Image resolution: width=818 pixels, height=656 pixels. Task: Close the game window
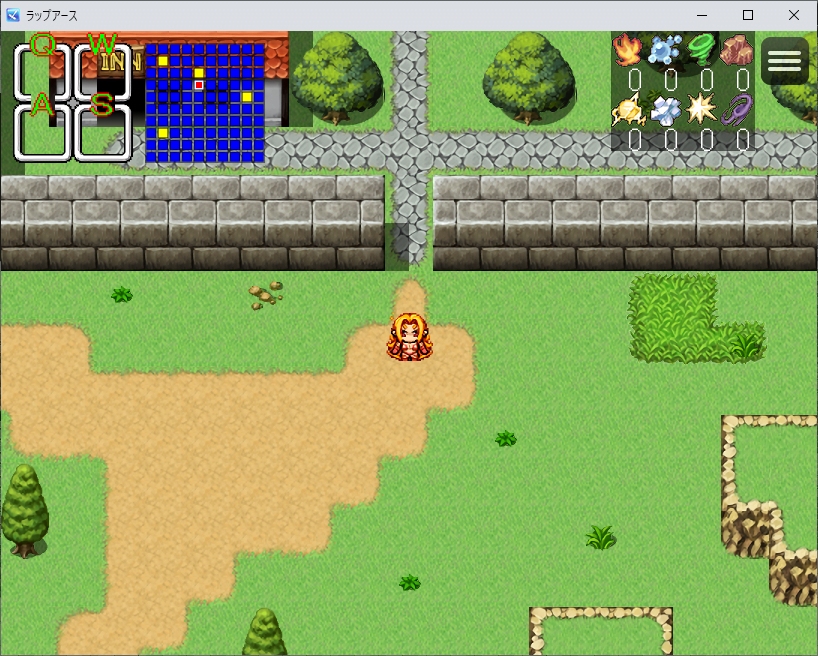[794, 15]
